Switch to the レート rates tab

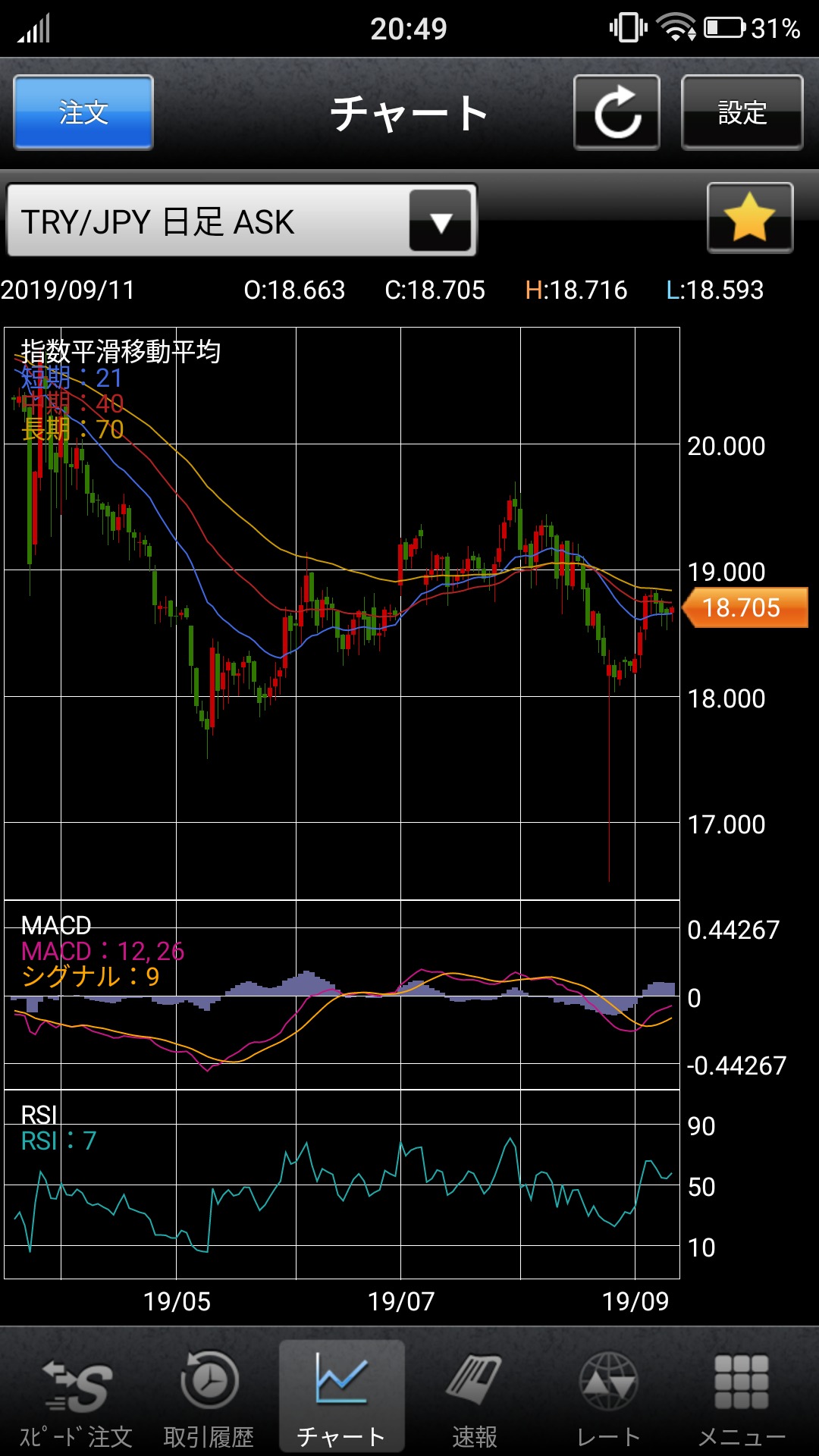point(608,1397)
